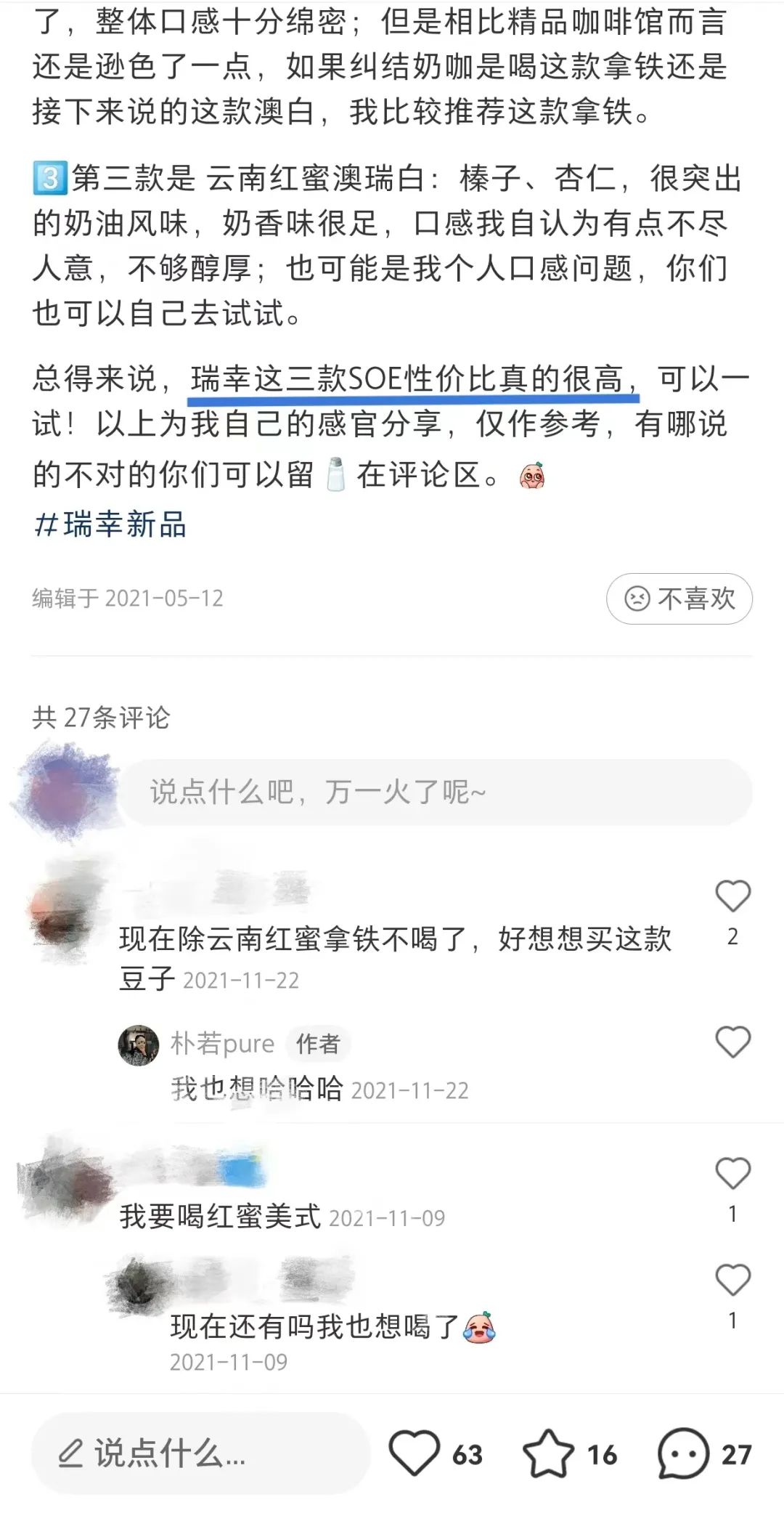Open the #瑞幸新品 hashtag
784x1513 pixels.
point(110,524)
